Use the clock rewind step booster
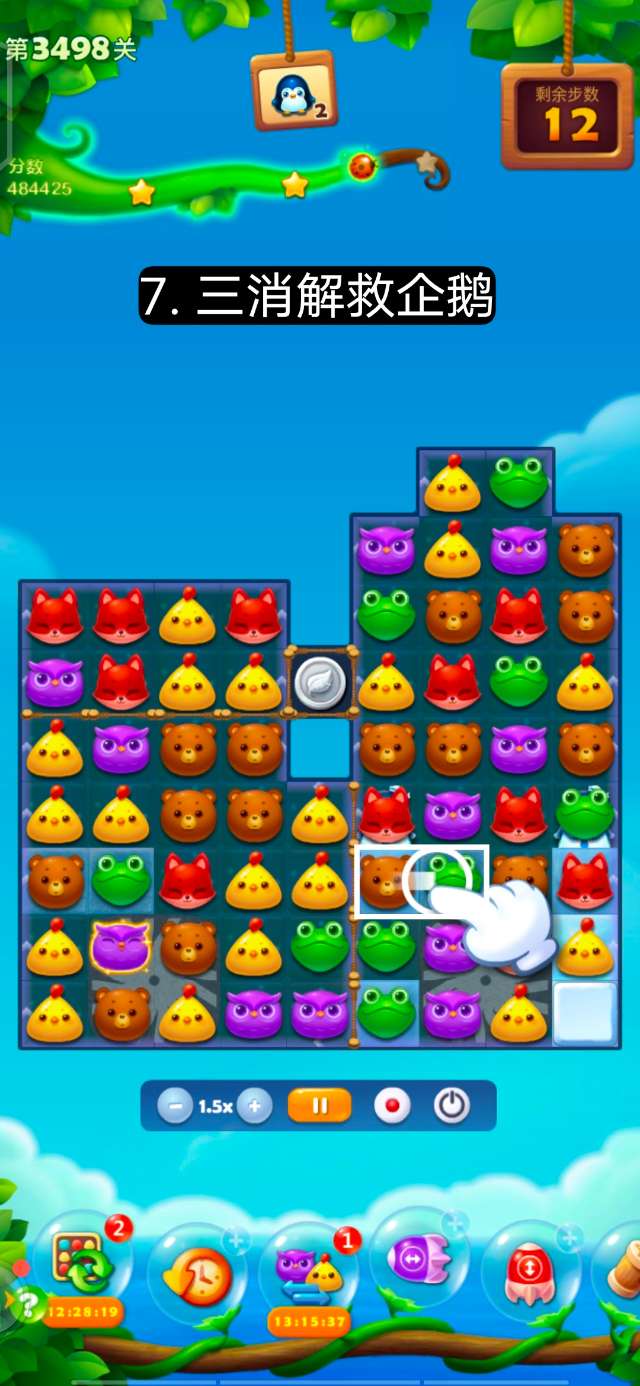Screen dimensions: 640x1386 (197, 1272)
